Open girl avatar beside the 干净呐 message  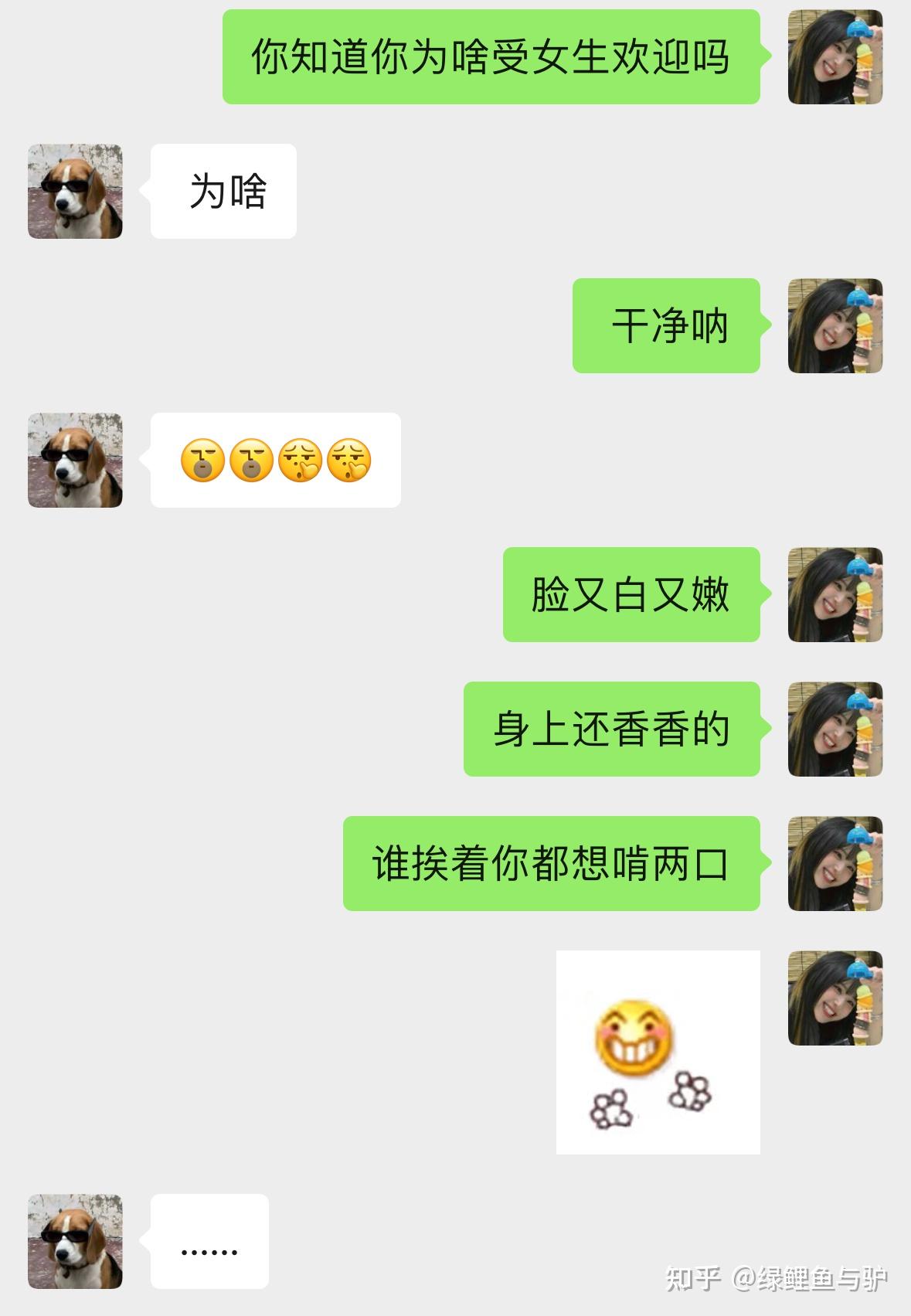(835, 325)
